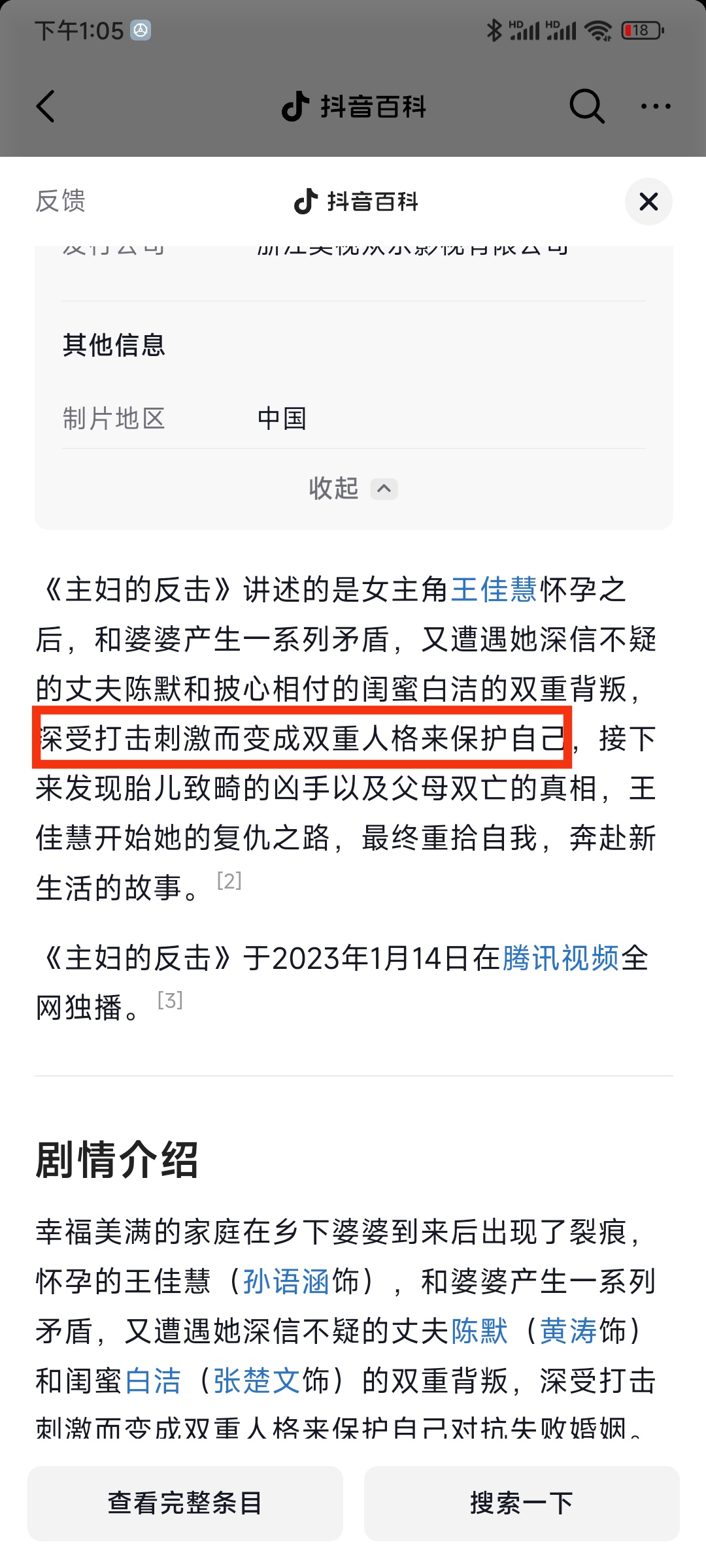This screenshot has width=706, height=1568.
Task: Open the 腾讯视频 link
Action: tap(560, 958)
